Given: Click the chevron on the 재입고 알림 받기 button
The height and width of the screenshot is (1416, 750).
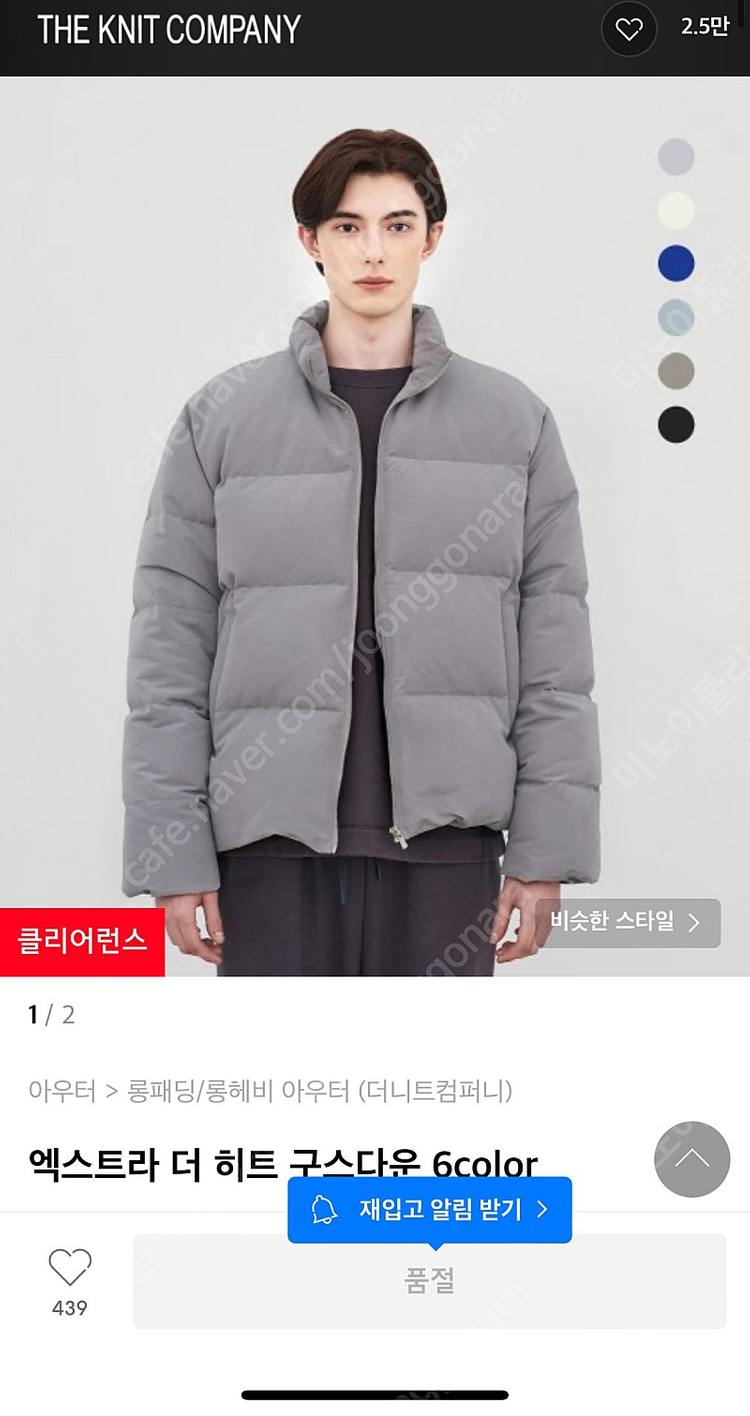Looking at the screenshot, I should [x=540, y=1208].
